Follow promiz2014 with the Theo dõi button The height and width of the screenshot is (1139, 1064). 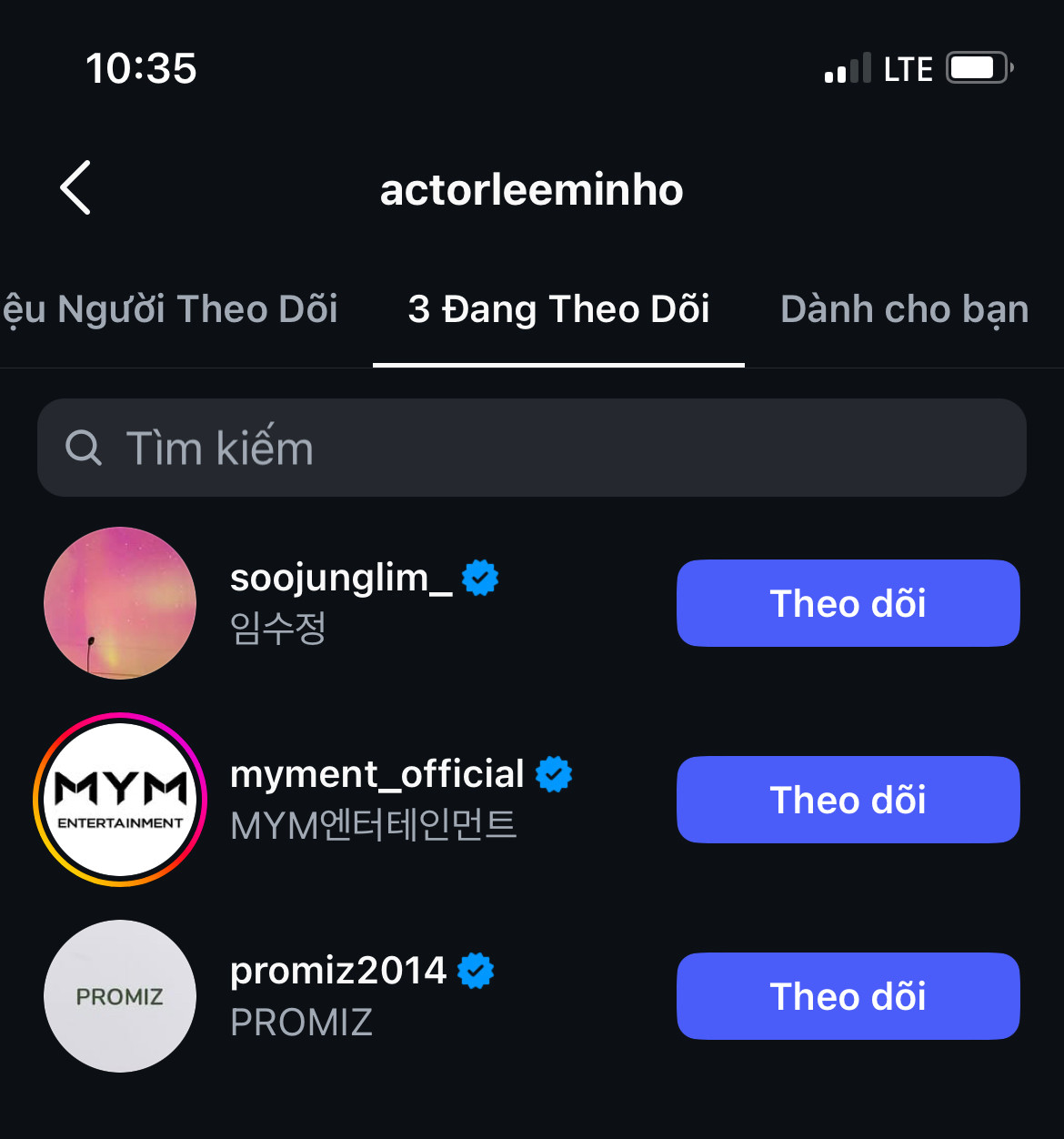tap(848, 996)
